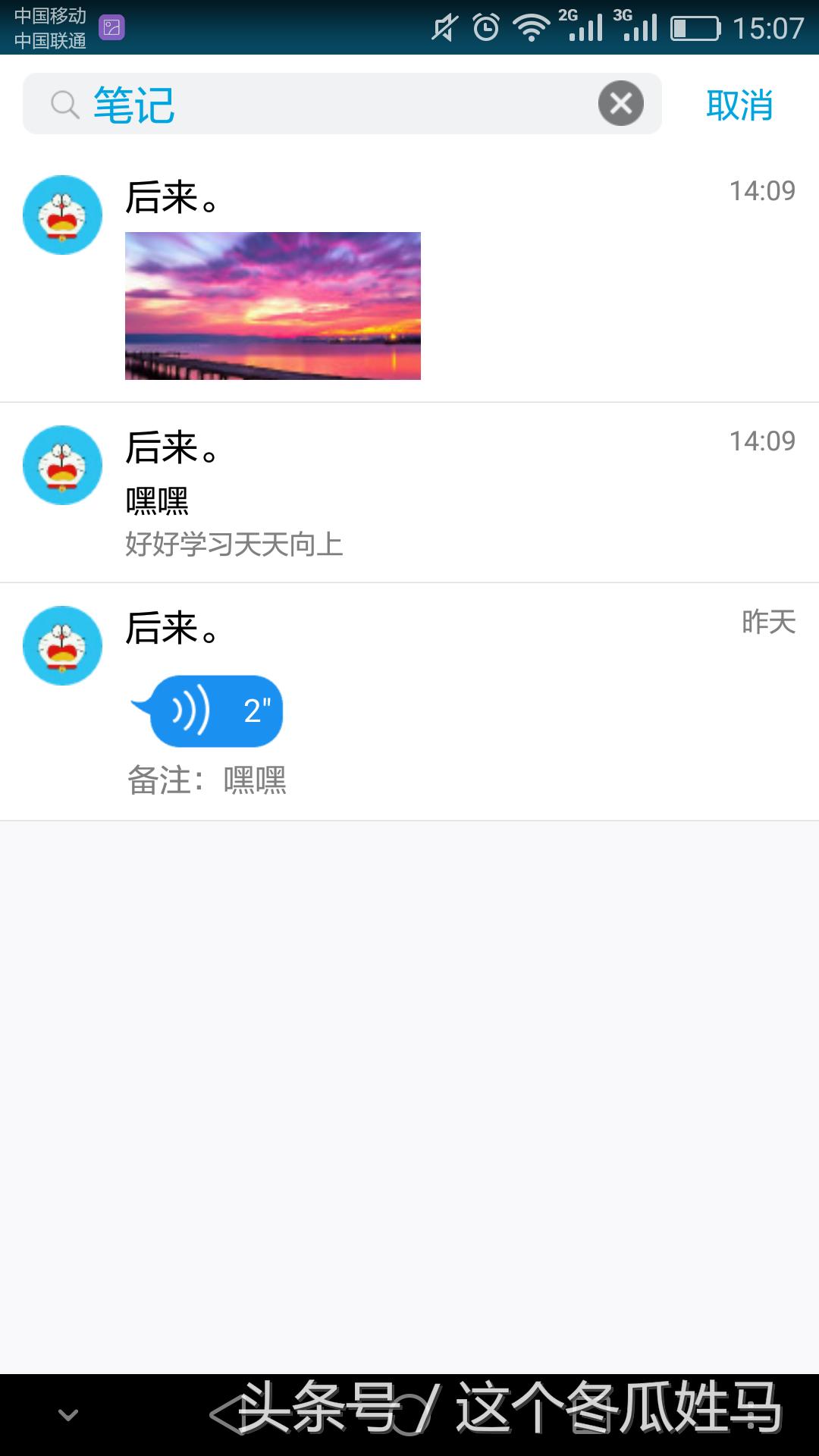The image size is (819, 1456).
Task: Click the magnifier icon in the search bar
Action: point(64,104)
